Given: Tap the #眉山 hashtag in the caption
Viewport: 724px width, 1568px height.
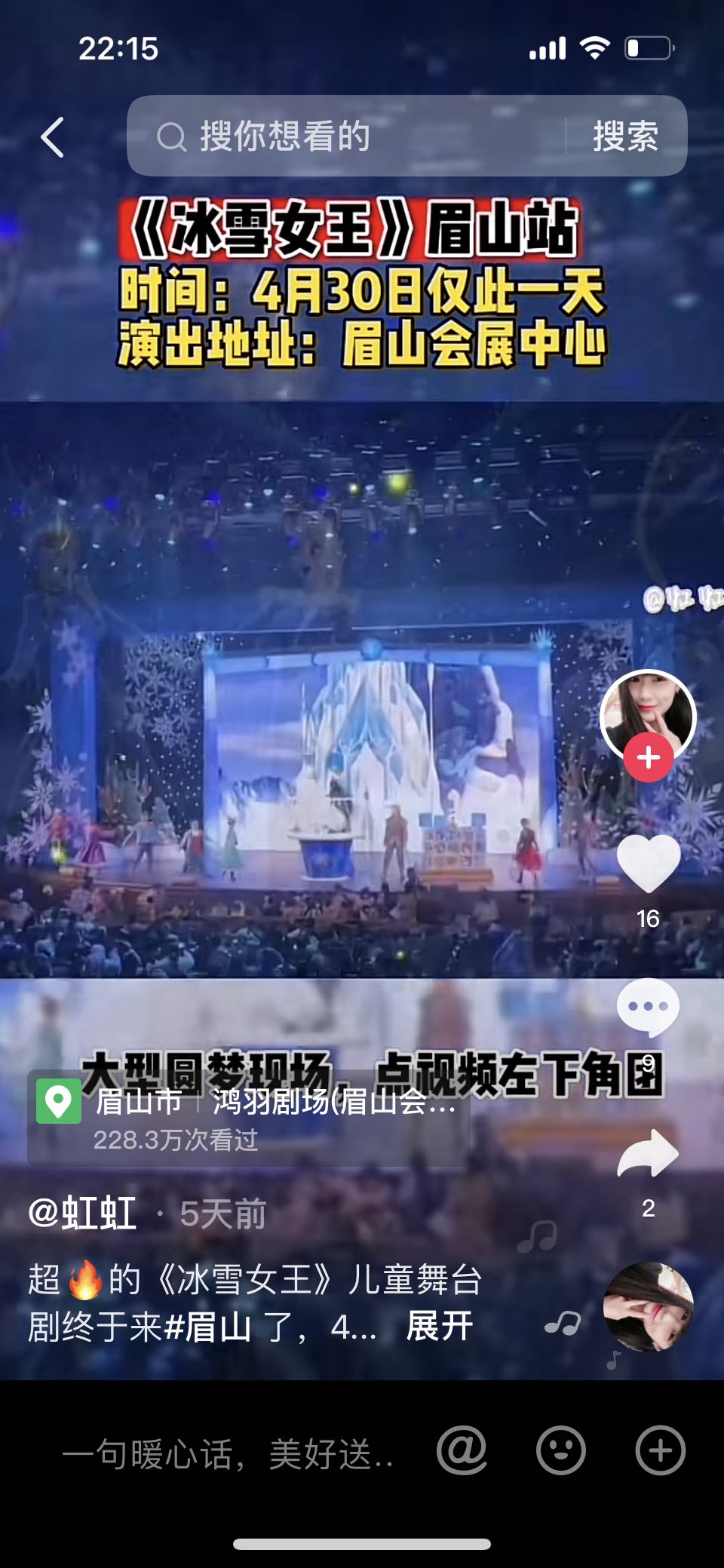Looking at the screenshot, I should 207,1327.
